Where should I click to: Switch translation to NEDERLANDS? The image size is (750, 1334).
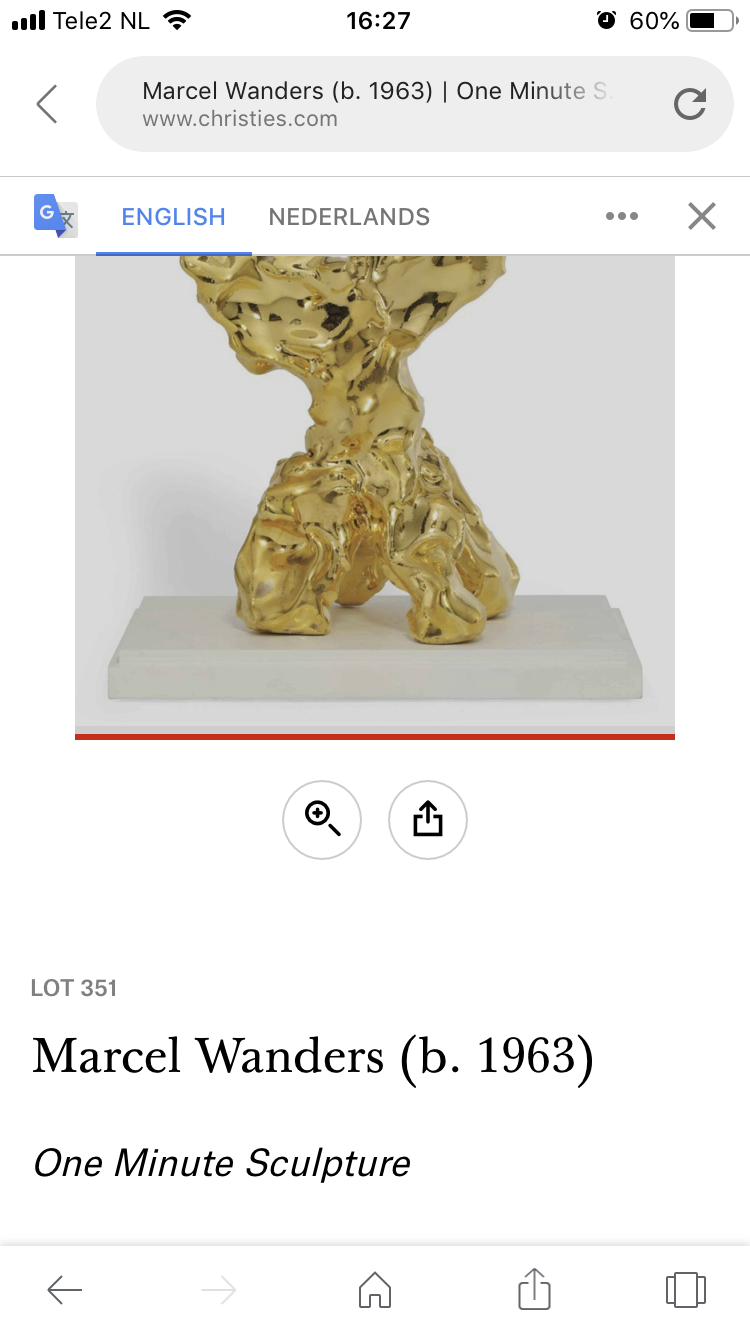349,216
